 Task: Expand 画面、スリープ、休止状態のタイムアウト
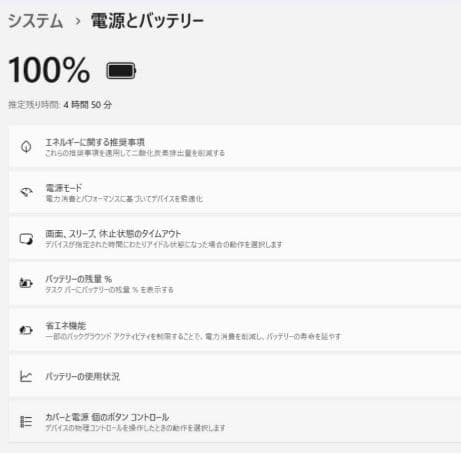235,238
